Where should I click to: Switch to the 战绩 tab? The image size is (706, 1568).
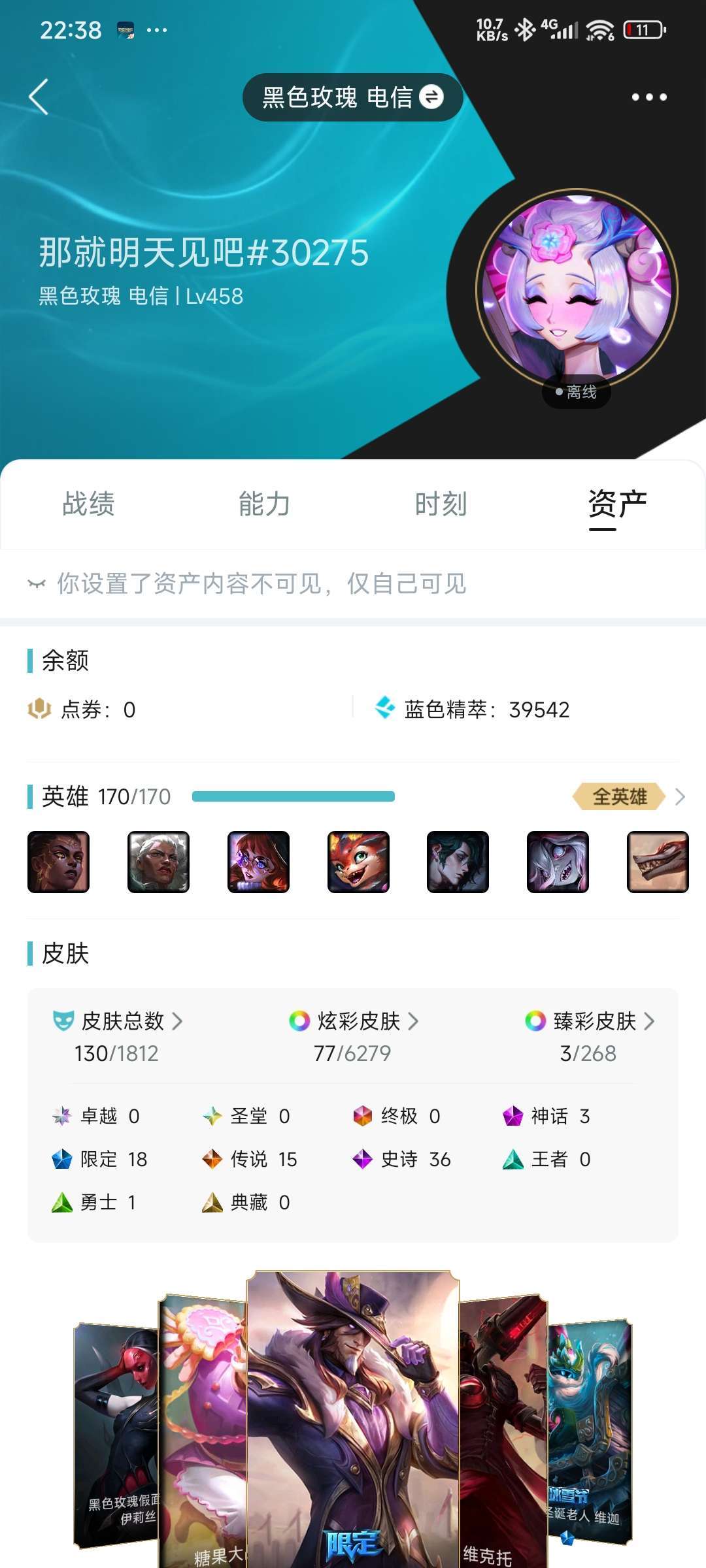click(88, 504)
